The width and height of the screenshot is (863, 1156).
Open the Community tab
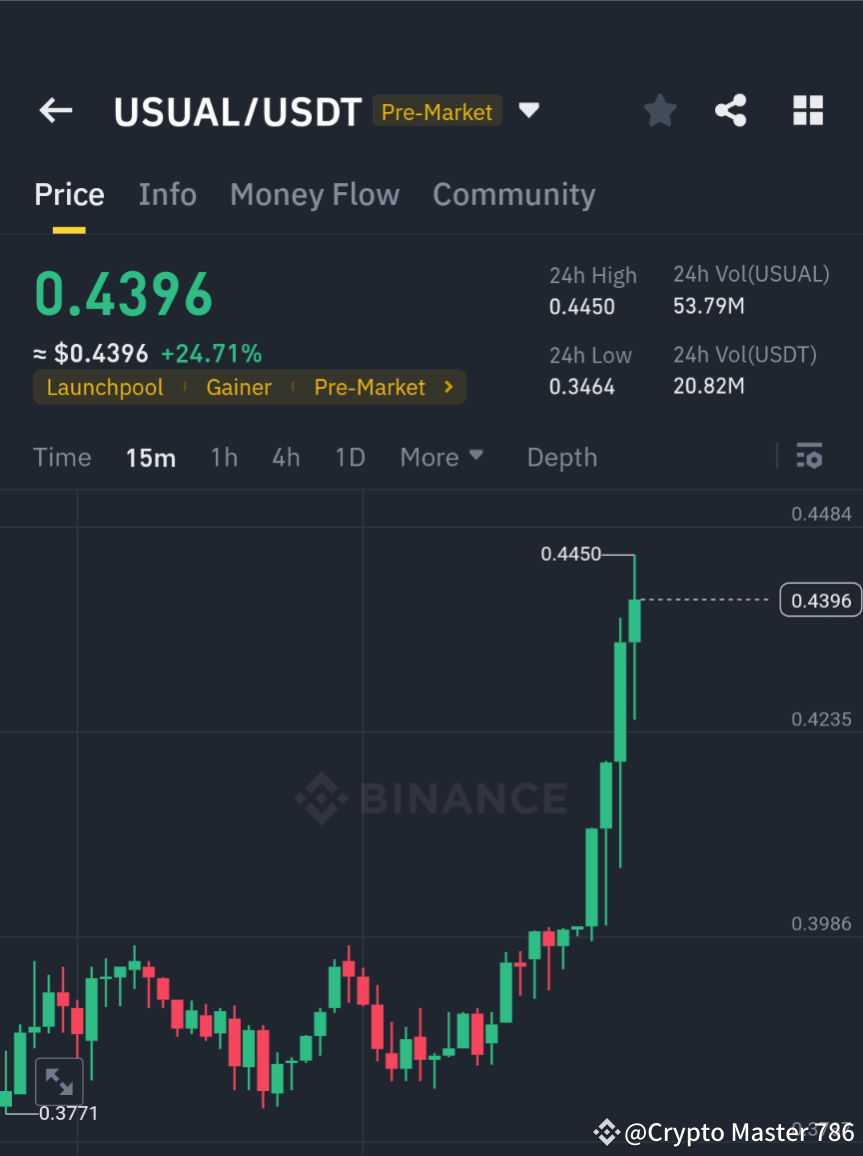coord(514,194)
